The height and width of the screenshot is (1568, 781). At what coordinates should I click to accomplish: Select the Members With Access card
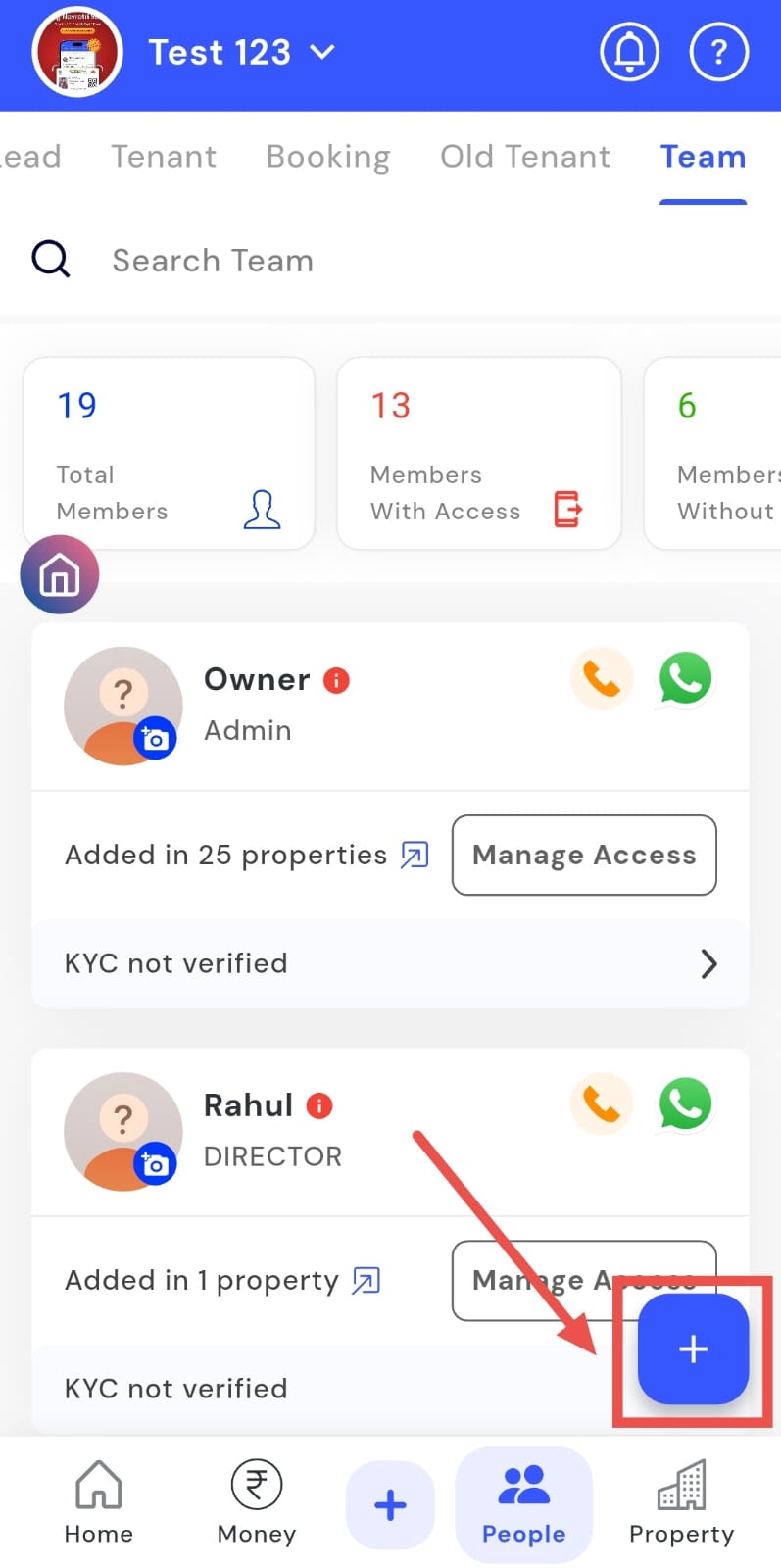coord(478,453)
